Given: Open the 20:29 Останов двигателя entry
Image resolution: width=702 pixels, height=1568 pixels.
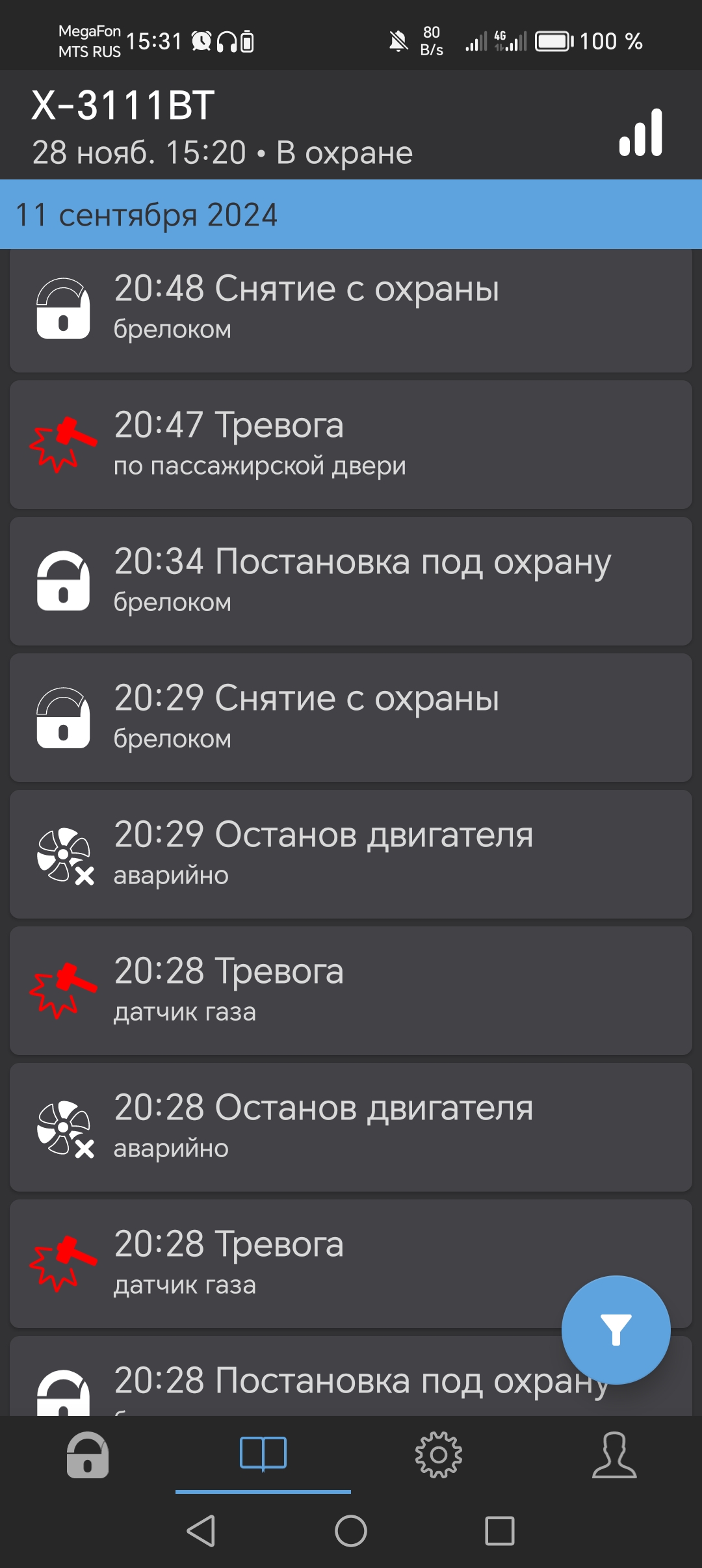Looking at the screenshot, I should 351,854.
